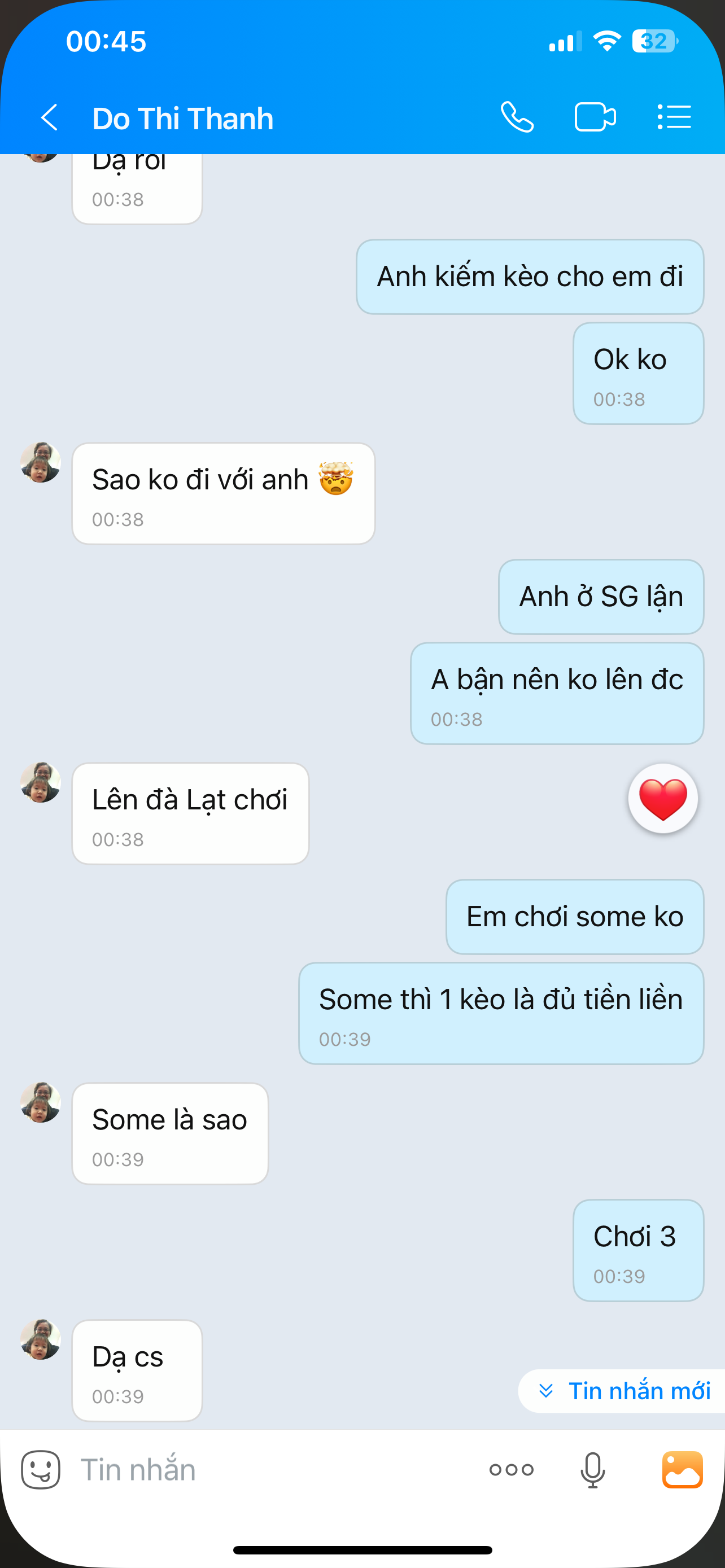Open more attachment options
Viewport: 725px width, 1568px height.
coord(512,1470)
